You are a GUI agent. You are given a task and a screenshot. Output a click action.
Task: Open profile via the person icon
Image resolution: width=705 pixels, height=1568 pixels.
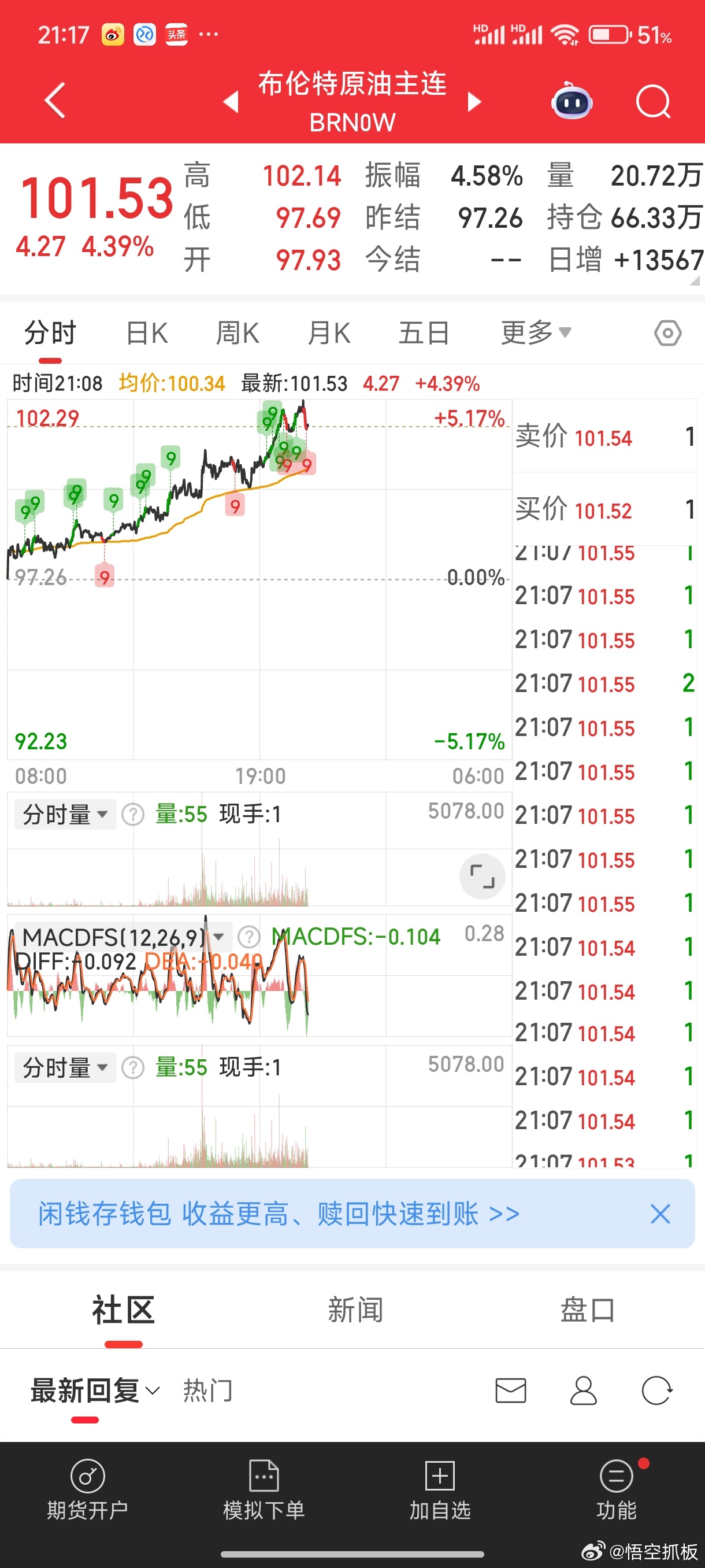pos(583,1391)
